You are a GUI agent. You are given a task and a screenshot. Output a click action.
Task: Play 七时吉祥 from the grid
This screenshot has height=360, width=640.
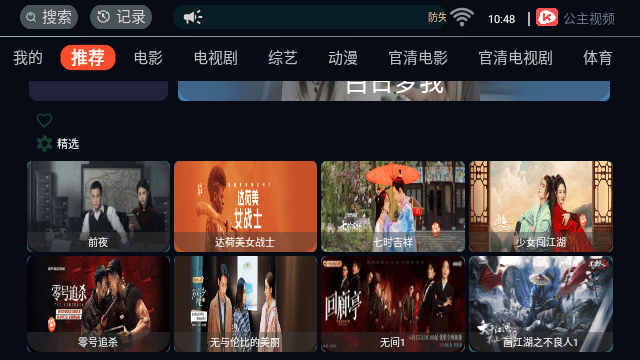tap(393, 206)
